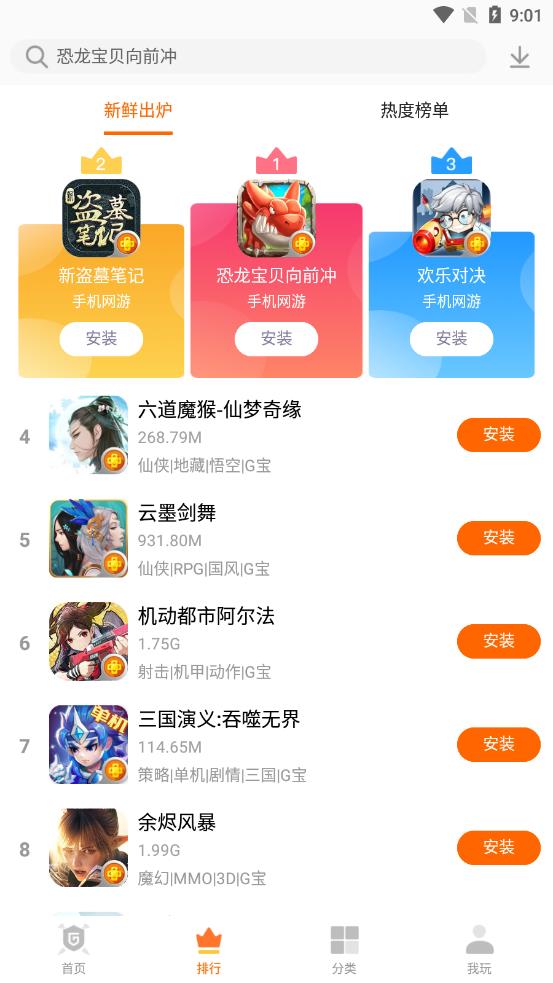The width and height of the screenshot is (553, 983).
Task: Install 云墨剑舞
Action: 498,538
